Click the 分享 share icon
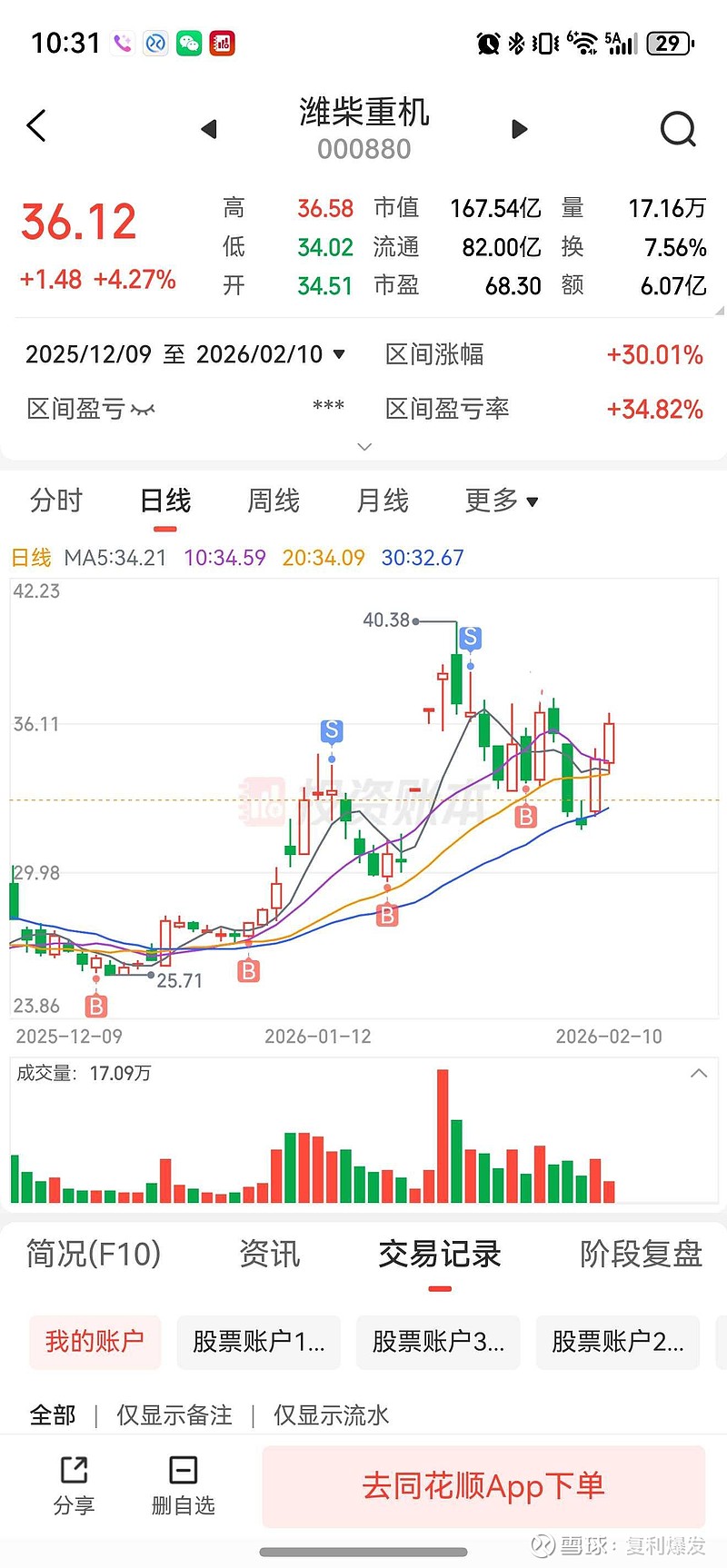This screenshot has height=1568, width=727. (75, 1483)
